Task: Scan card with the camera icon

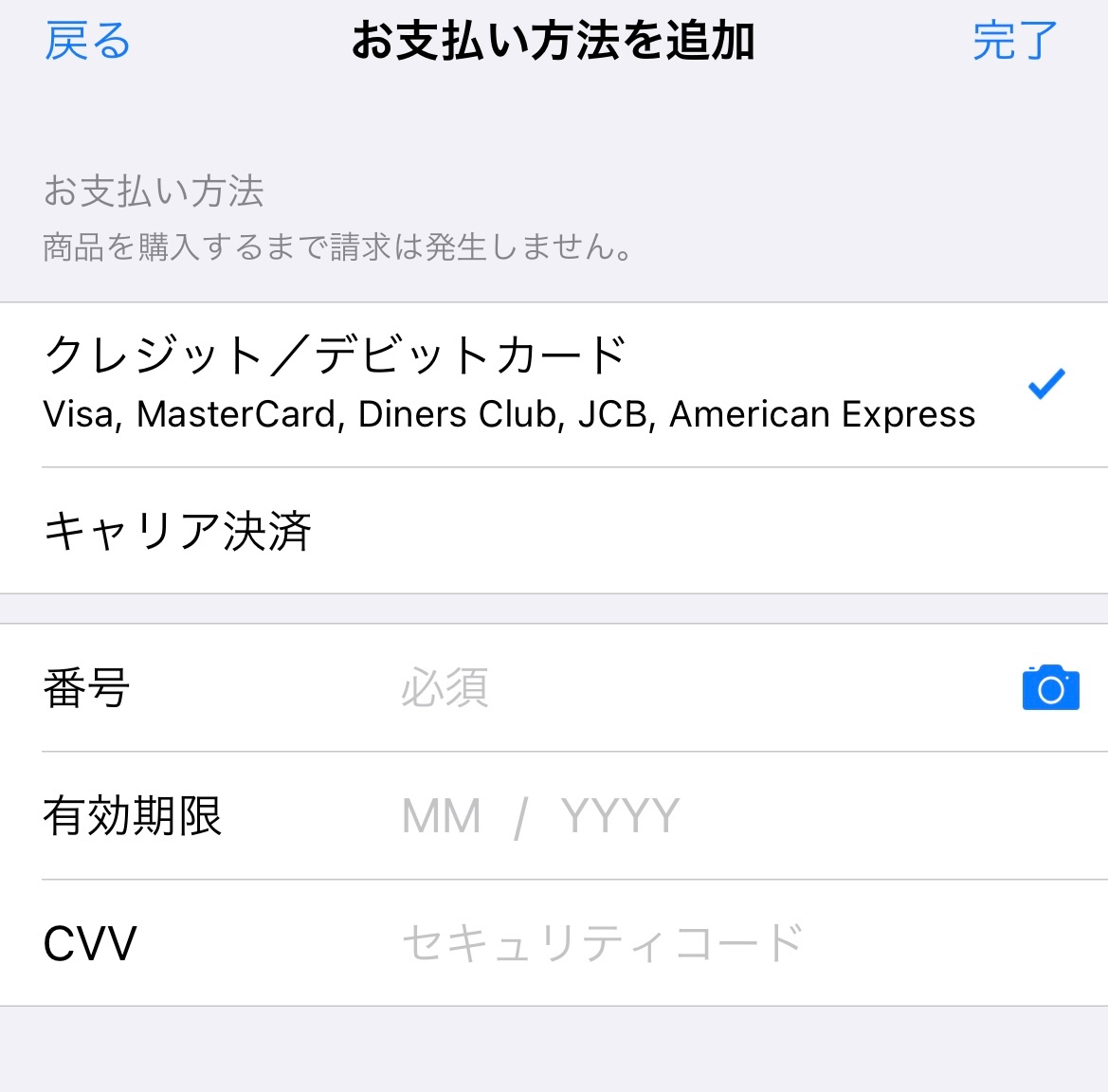Action: [1050, 688]
